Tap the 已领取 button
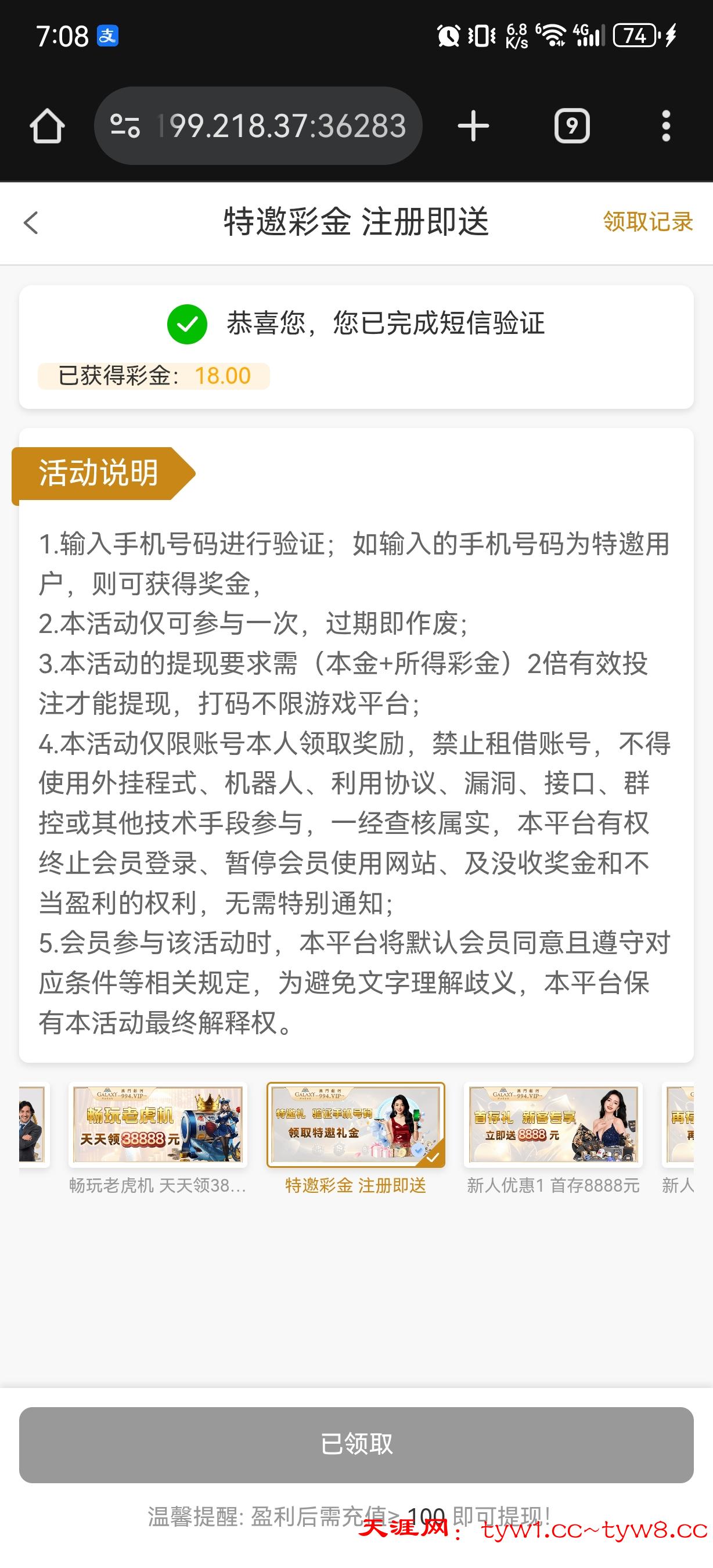The image size is (713, 1568). click(356, 1444)
